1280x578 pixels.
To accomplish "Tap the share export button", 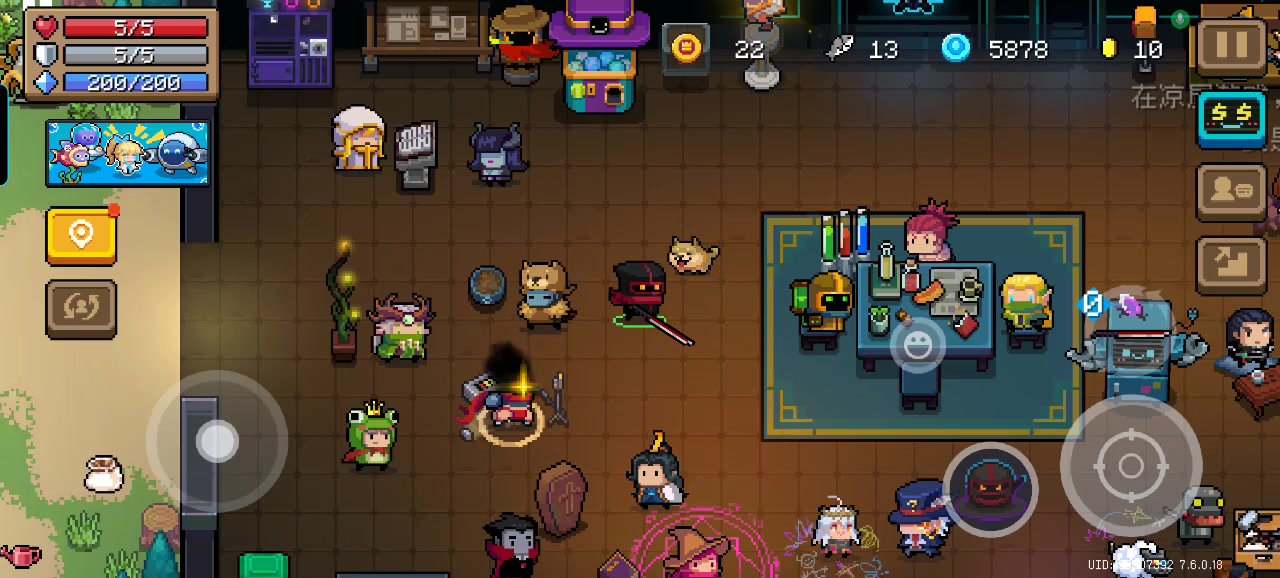I will (1231, 264).
